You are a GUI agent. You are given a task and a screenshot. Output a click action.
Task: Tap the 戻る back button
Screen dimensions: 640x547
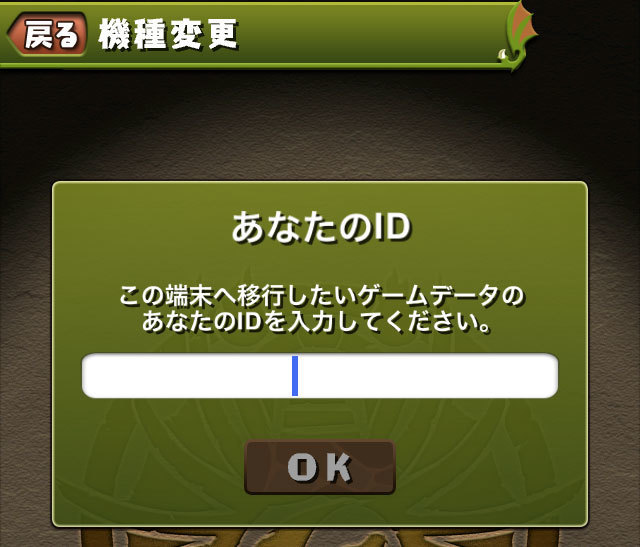(x=46, y=37)
